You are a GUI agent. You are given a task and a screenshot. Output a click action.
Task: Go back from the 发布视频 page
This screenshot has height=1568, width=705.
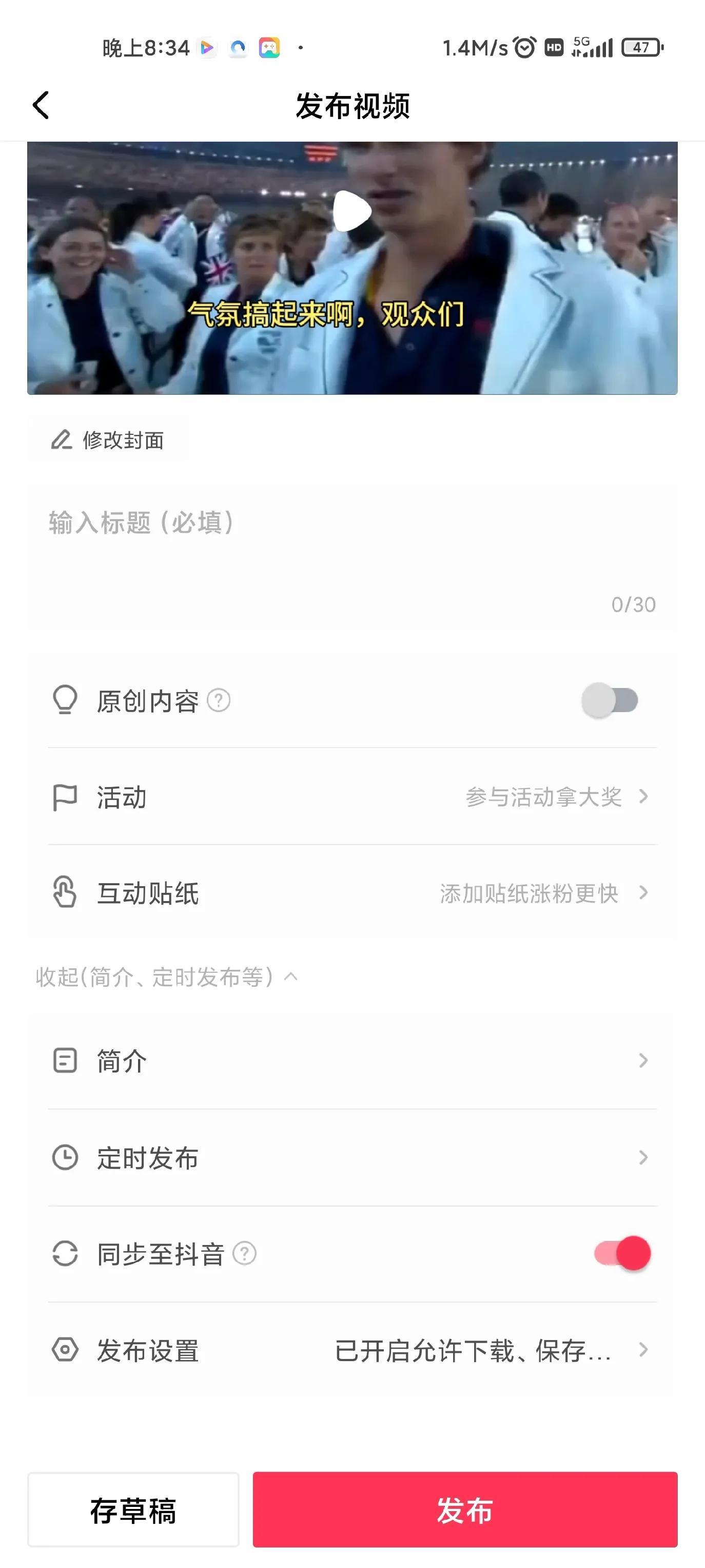41,105
